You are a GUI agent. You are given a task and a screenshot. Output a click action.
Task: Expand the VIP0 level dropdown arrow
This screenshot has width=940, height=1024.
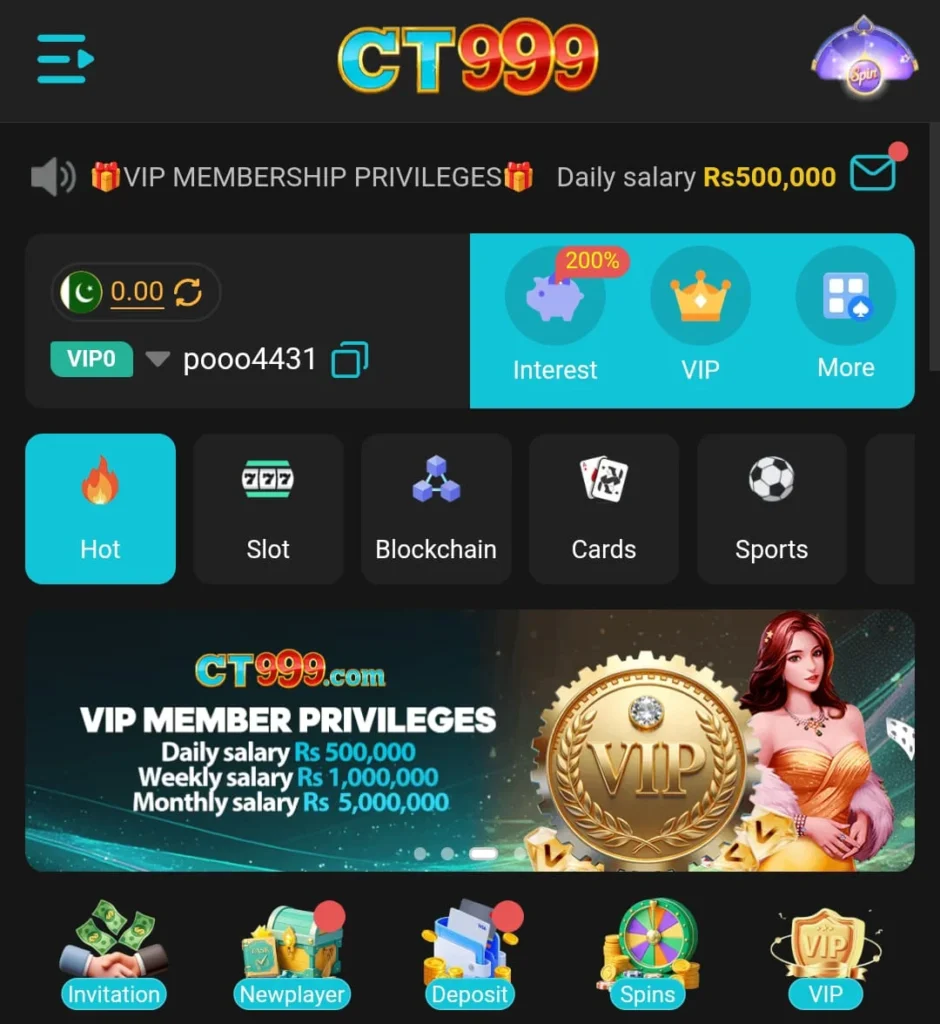click(157, 360)
